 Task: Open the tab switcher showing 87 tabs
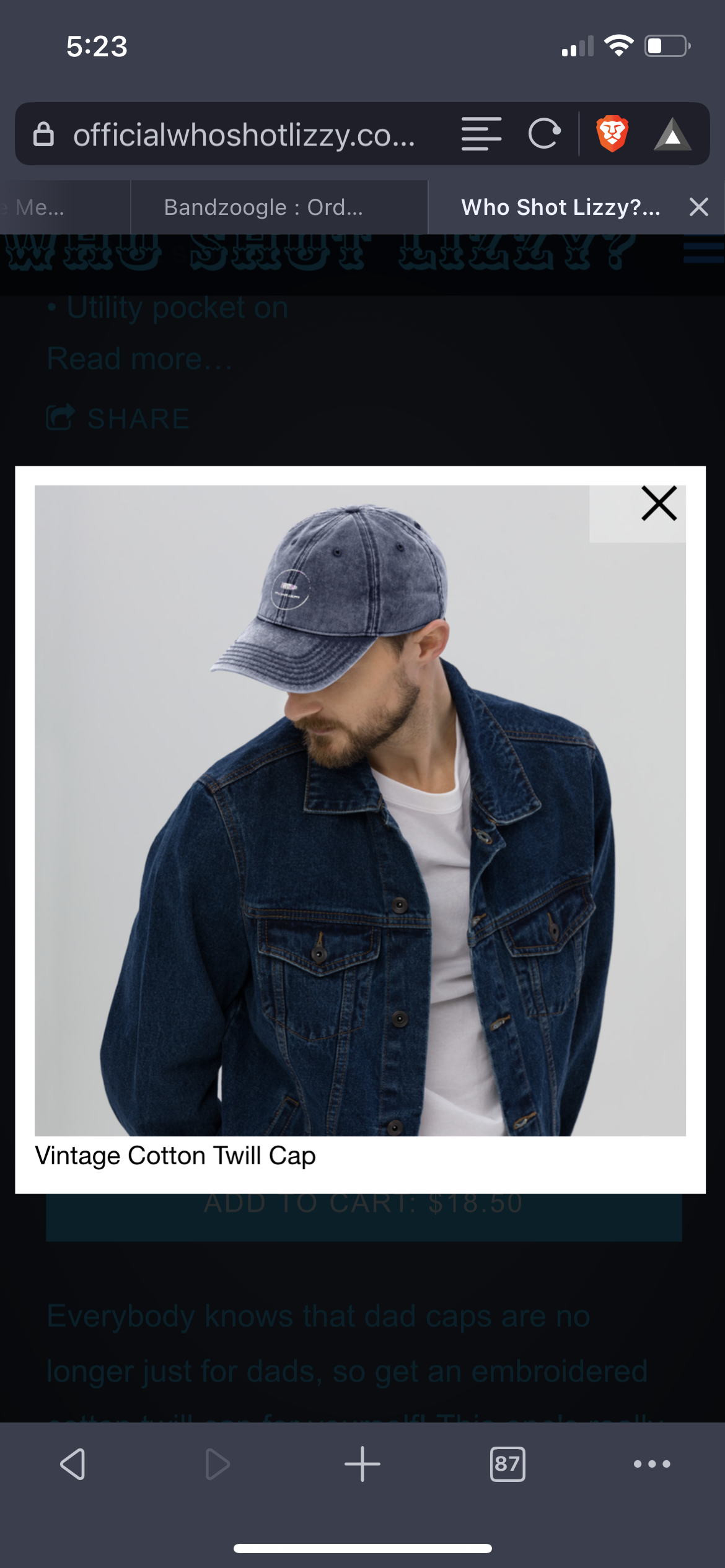point(507,1464)
